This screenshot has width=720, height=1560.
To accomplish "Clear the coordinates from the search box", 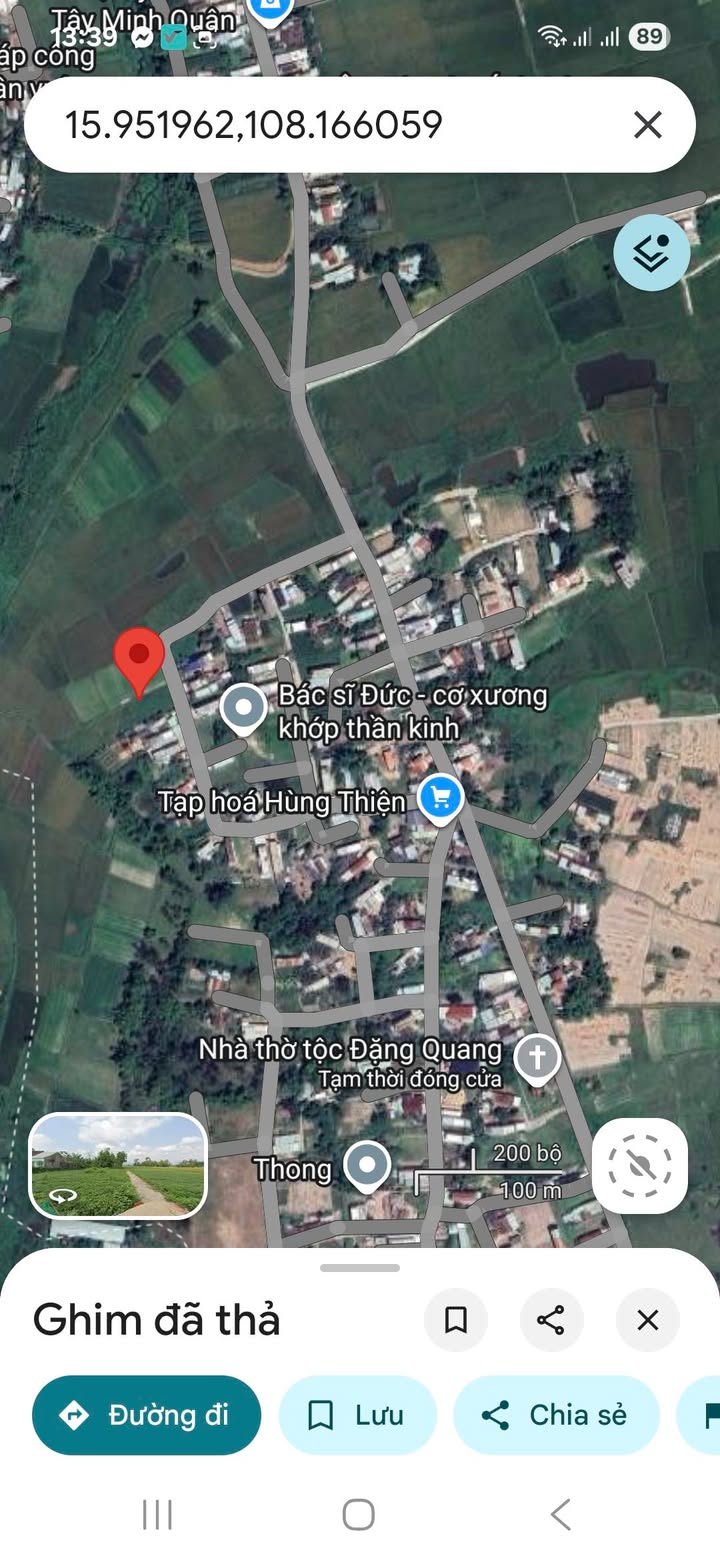I will (648, 125).
